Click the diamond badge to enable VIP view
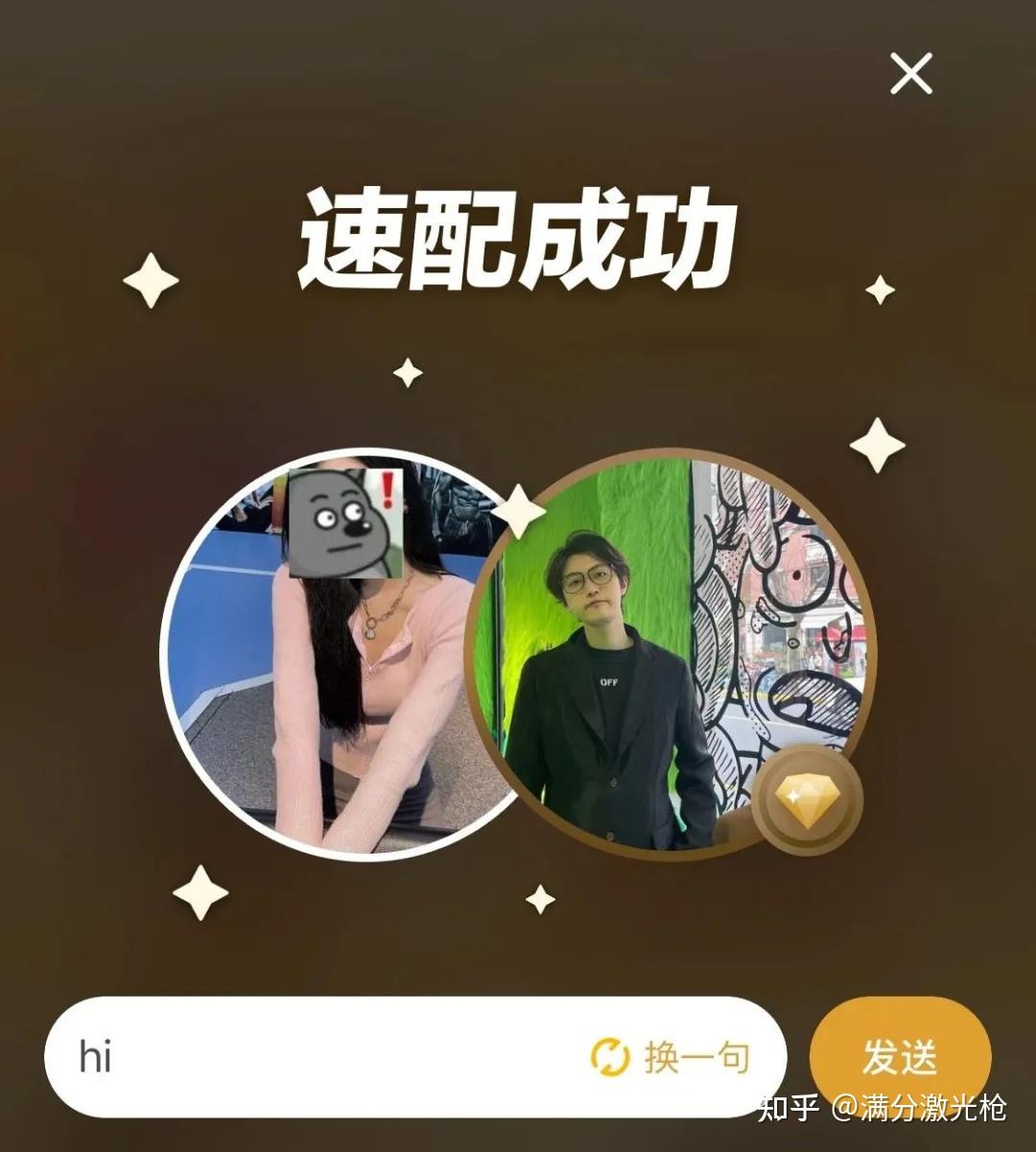This screenshot has height=1152, width=1036. click(x=811, y=802)
